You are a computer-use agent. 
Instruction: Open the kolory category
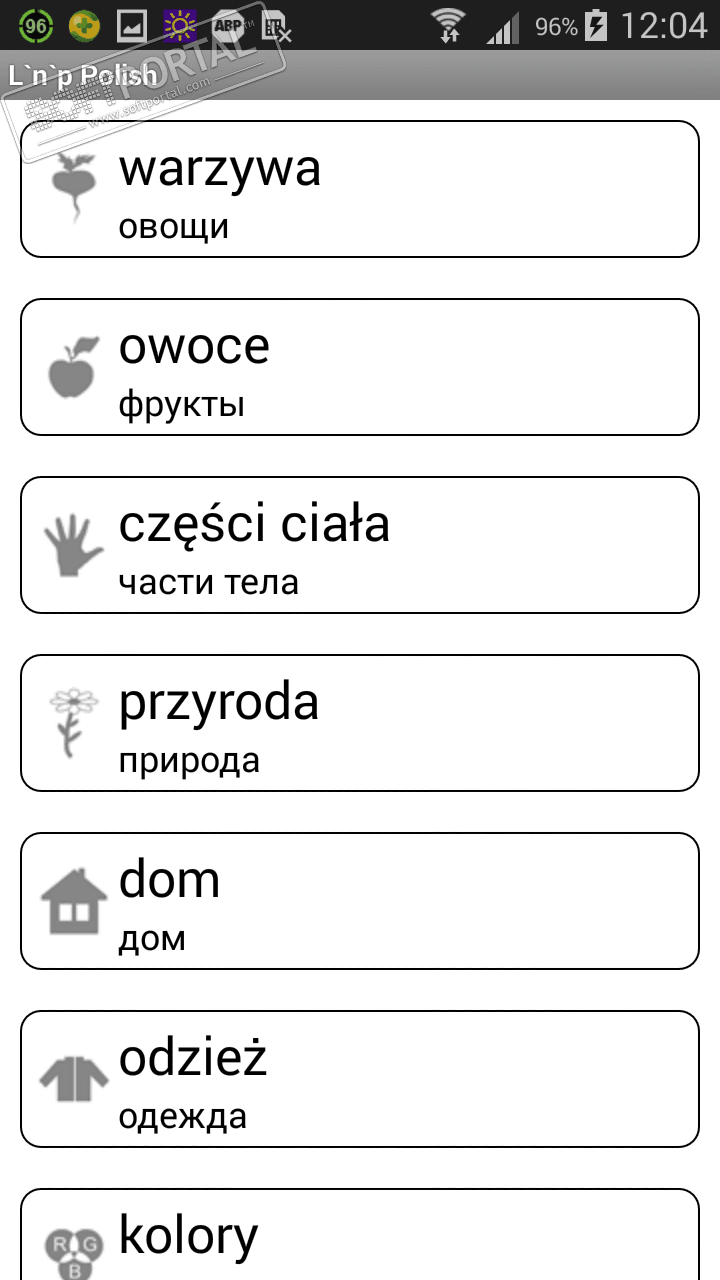tap(359, 1236)
